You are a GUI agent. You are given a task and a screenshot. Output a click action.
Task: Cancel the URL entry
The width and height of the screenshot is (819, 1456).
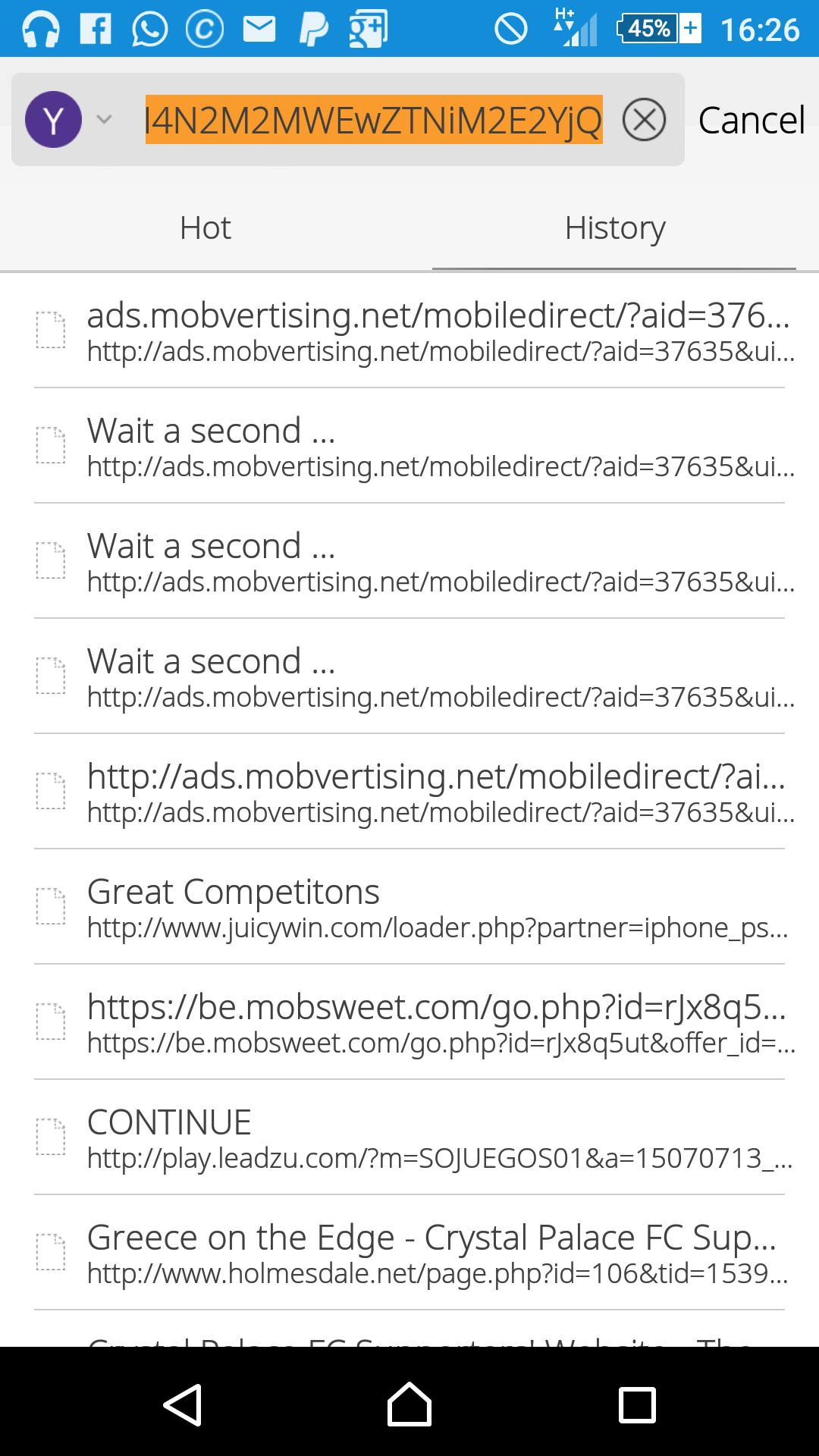click(751, 120)
